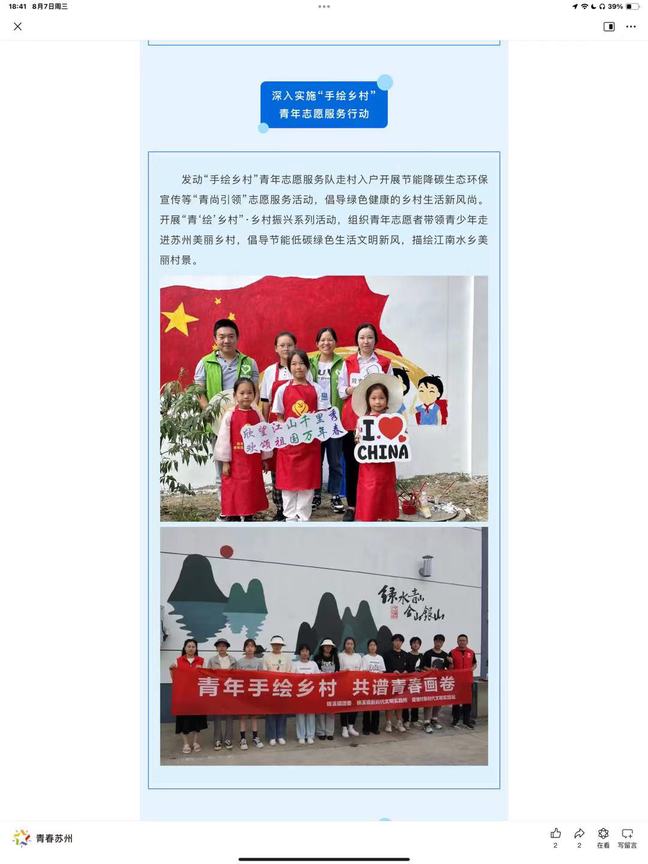This screenshot has height=864, width=648.
Task: View the 青年手绘乡村 banner photo
Action: click(324, 645)
